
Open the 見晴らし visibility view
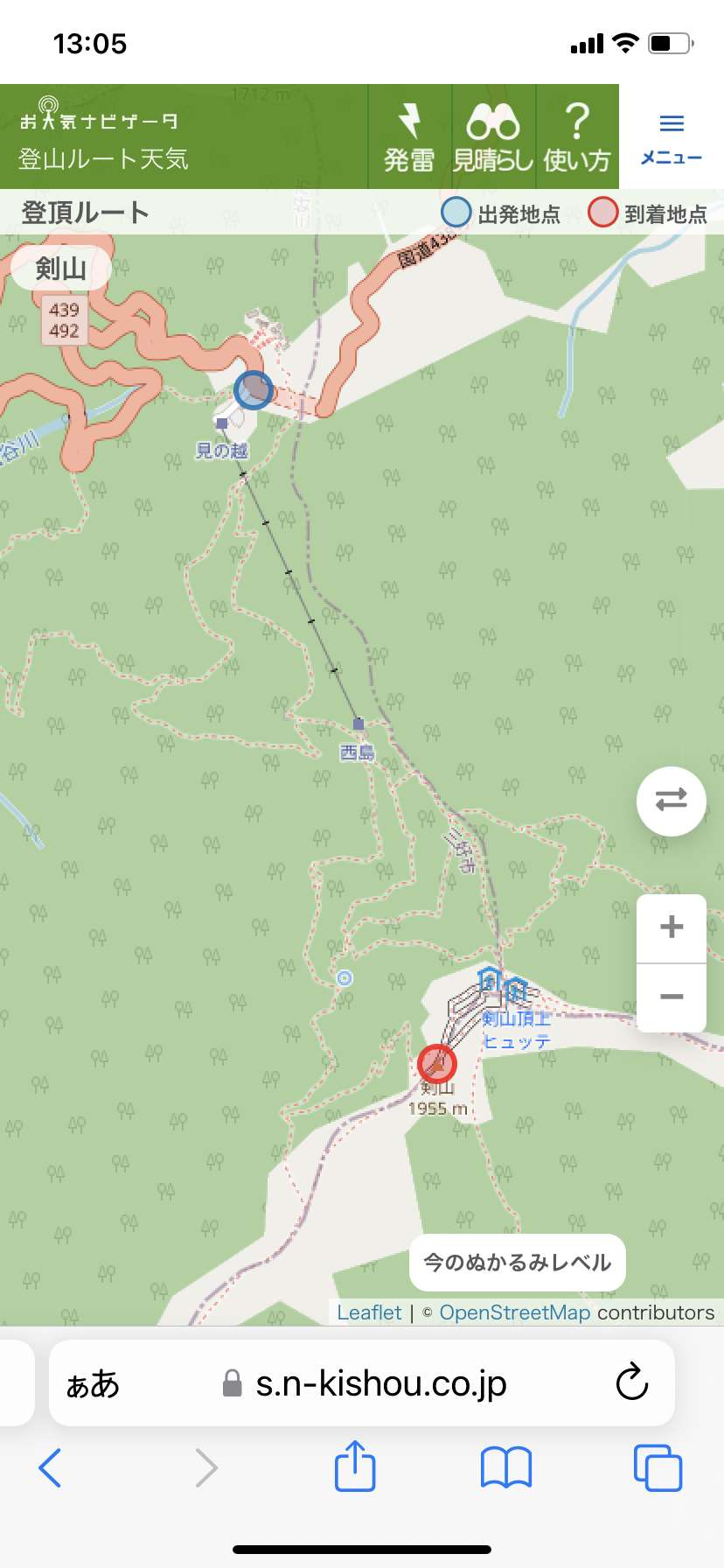coord(493,136)
